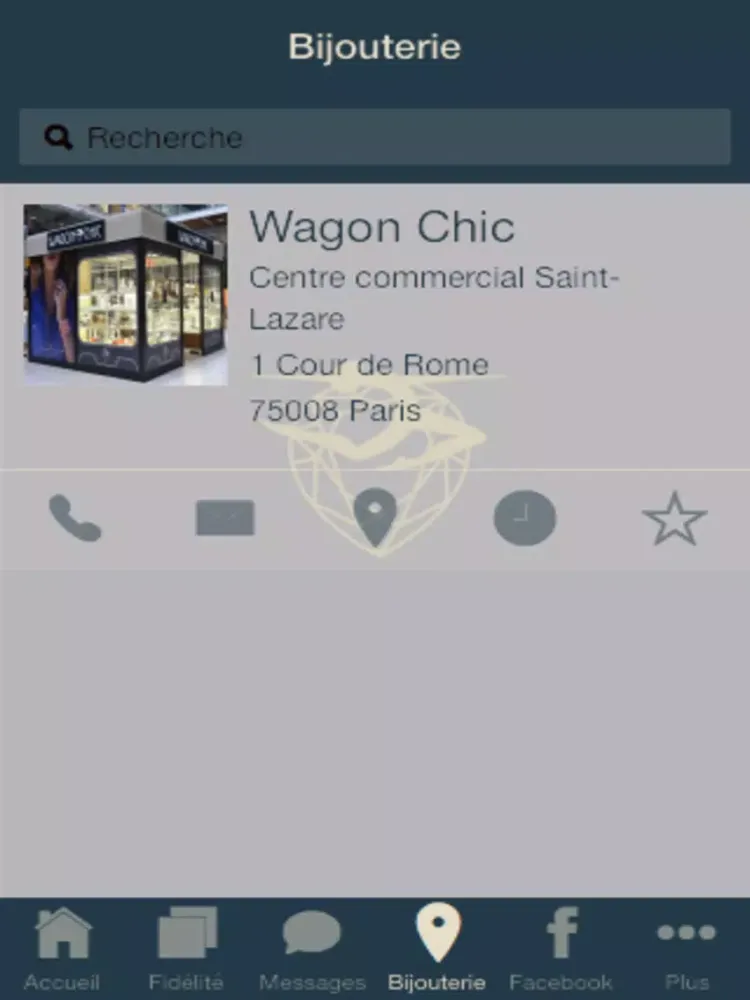Call Wagon Chic via the phone icon
Screen dimensions: 750x1000
point(75,518)
